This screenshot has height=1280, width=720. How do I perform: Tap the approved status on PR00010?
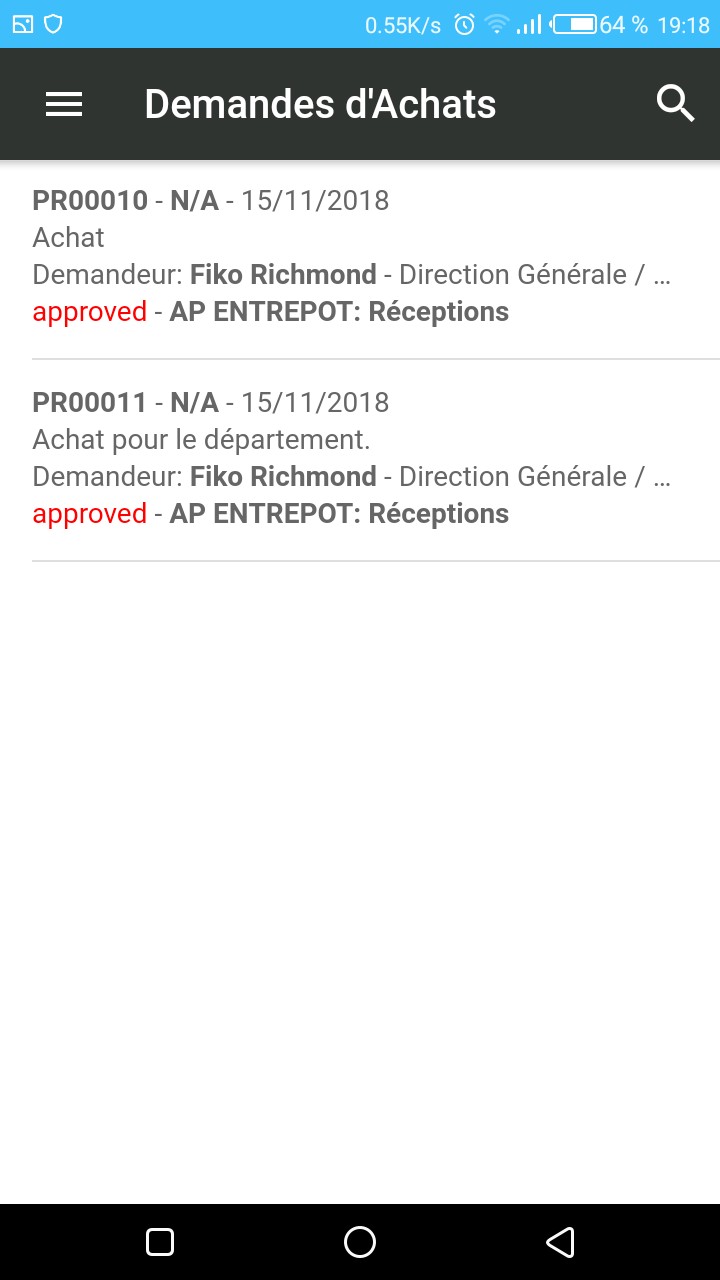click(x=89, y=311)
